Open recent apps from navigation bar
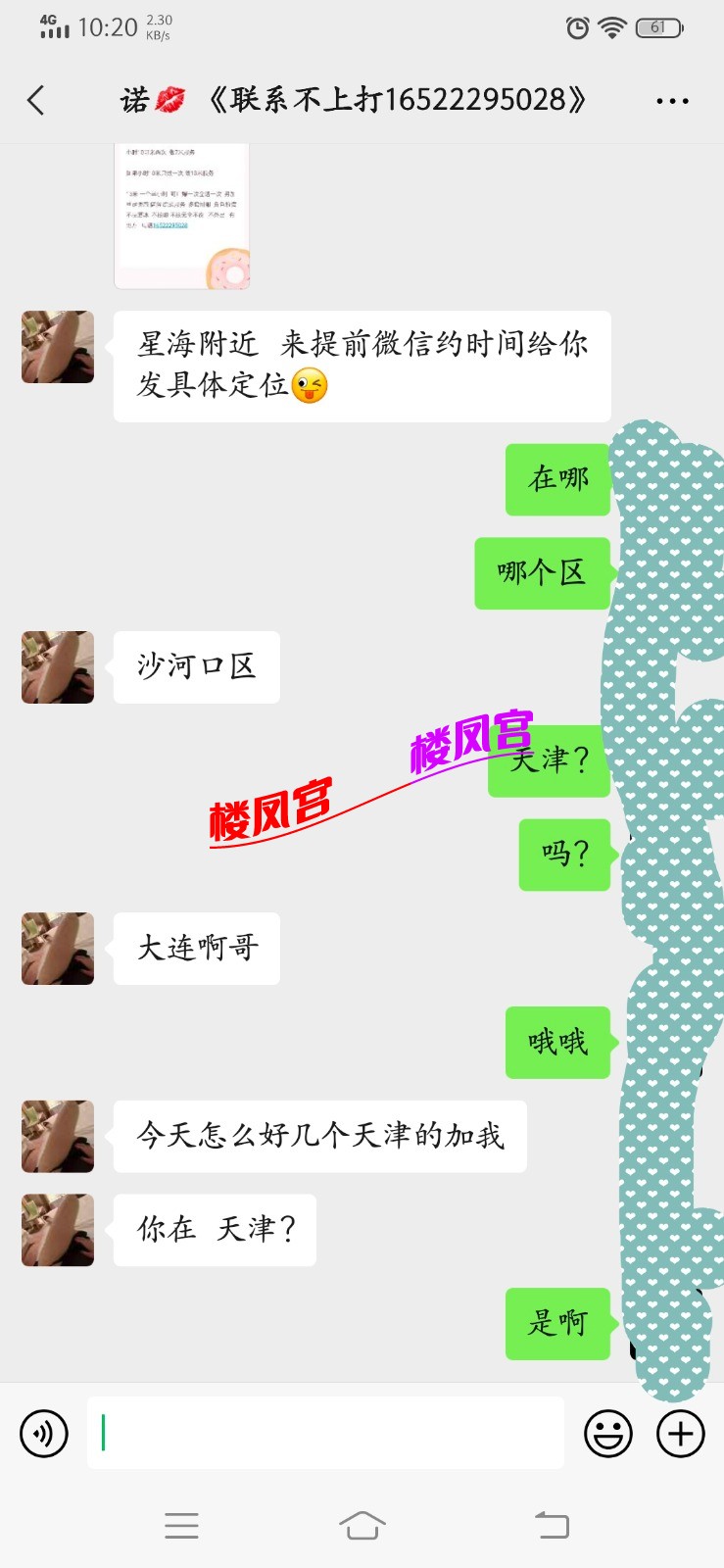 [181, 1525]
